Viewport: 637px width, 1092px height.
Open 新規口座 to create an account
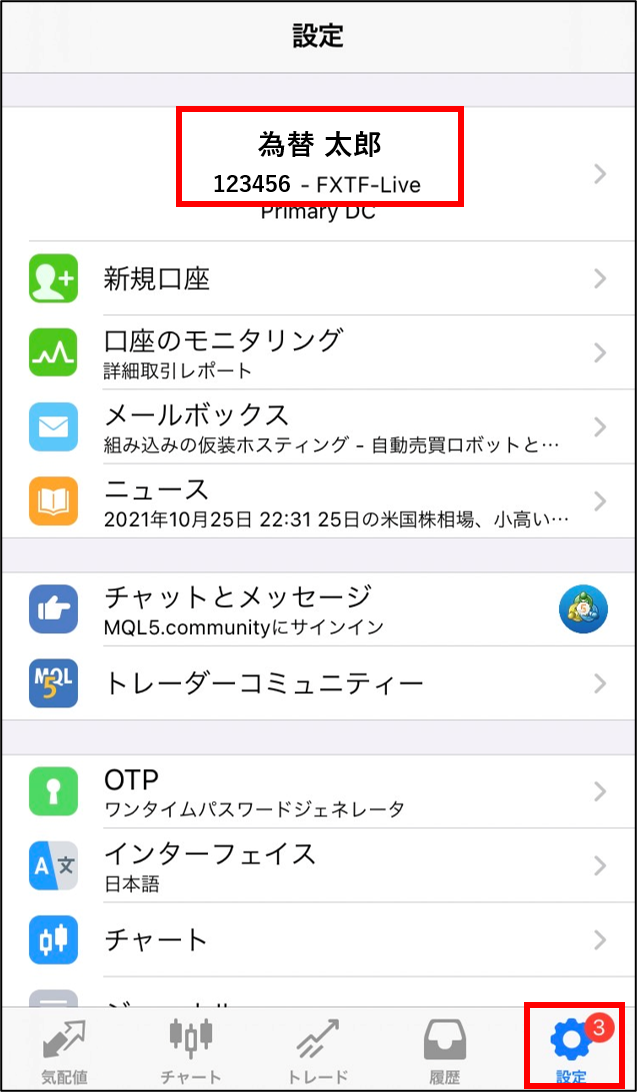coord(319,279)
